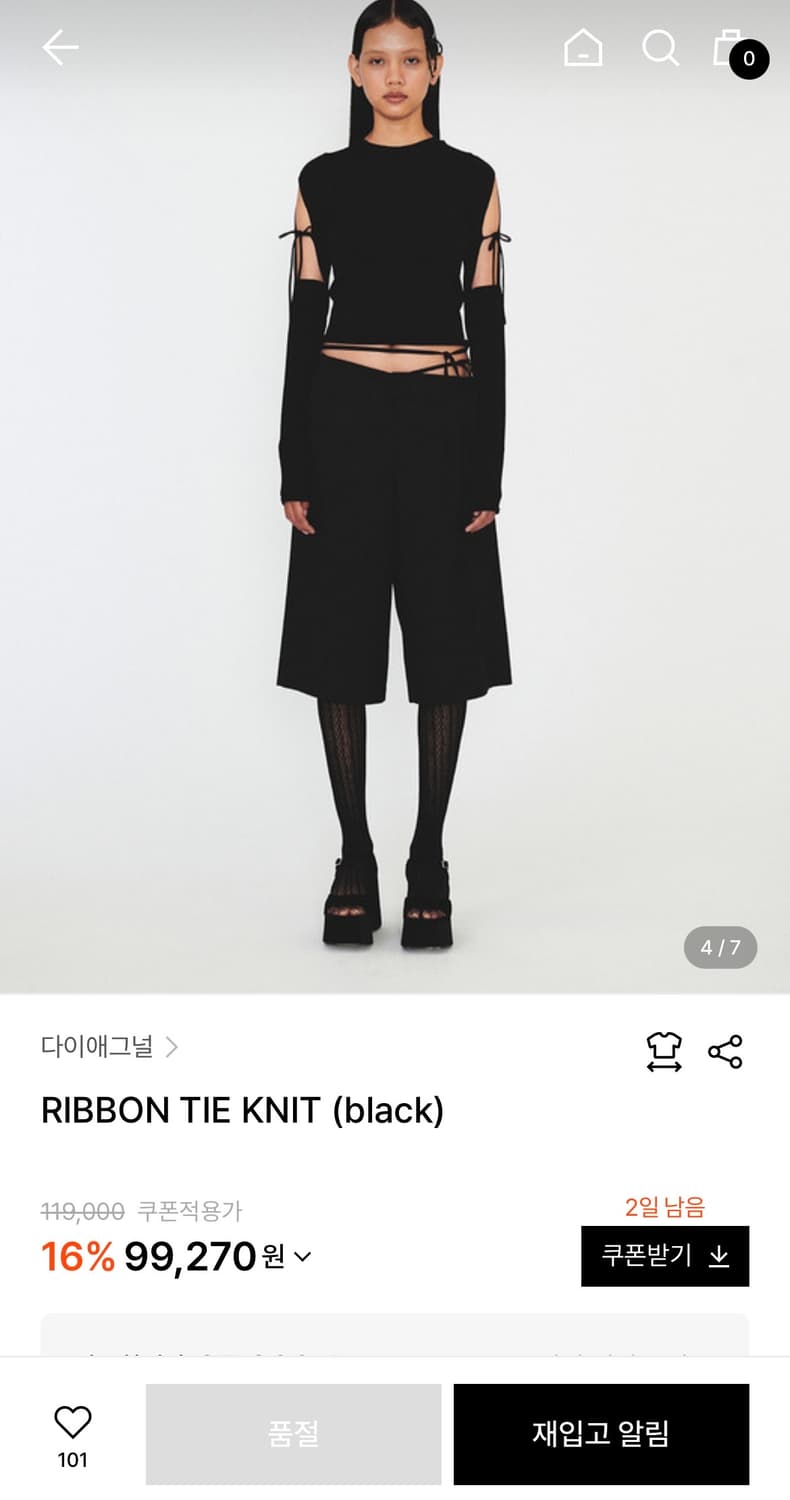This screenshot has height=1500, width=790.
Task: Open the home icon in top bar
Action: [584, 47]
